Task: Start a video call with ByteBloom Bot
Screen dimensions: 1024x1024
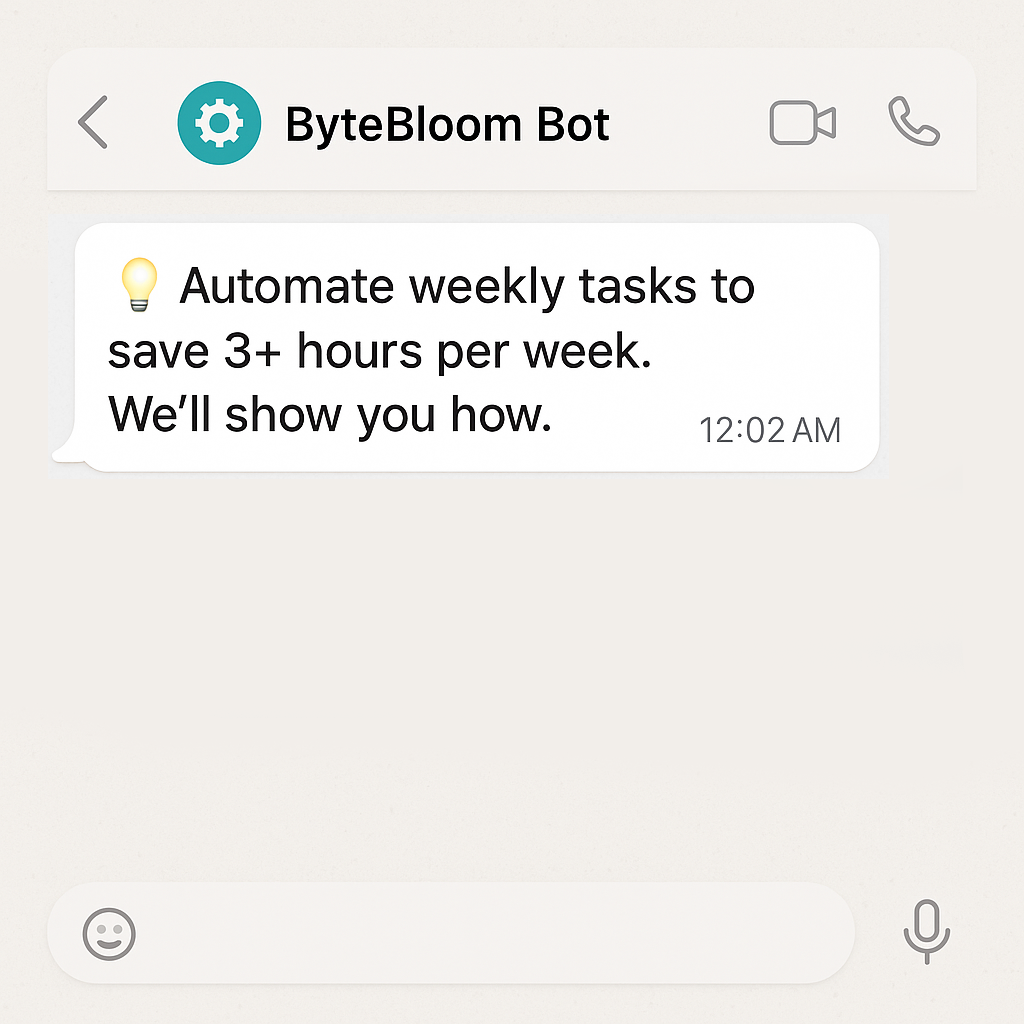Action: click(802, 124)
